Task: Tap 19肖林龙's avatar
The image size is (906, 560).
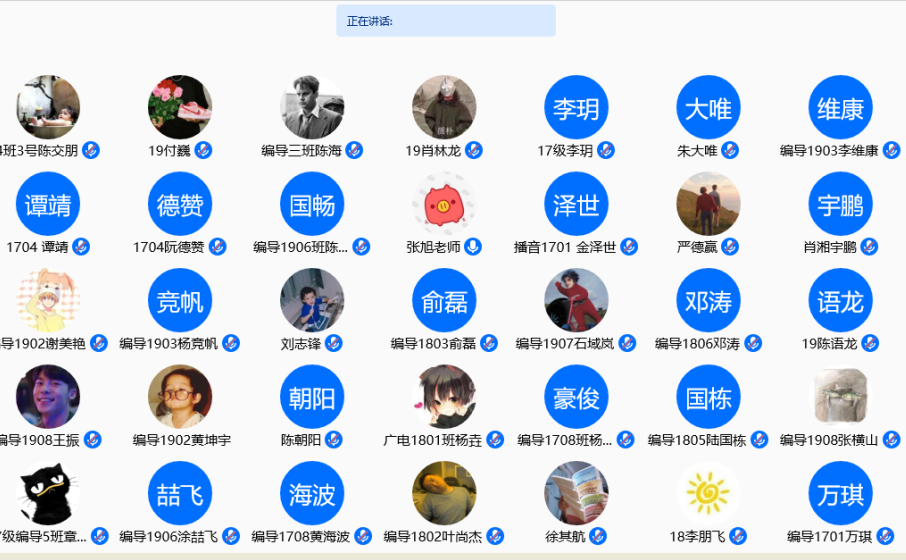Action: click(x=444, y=108)
